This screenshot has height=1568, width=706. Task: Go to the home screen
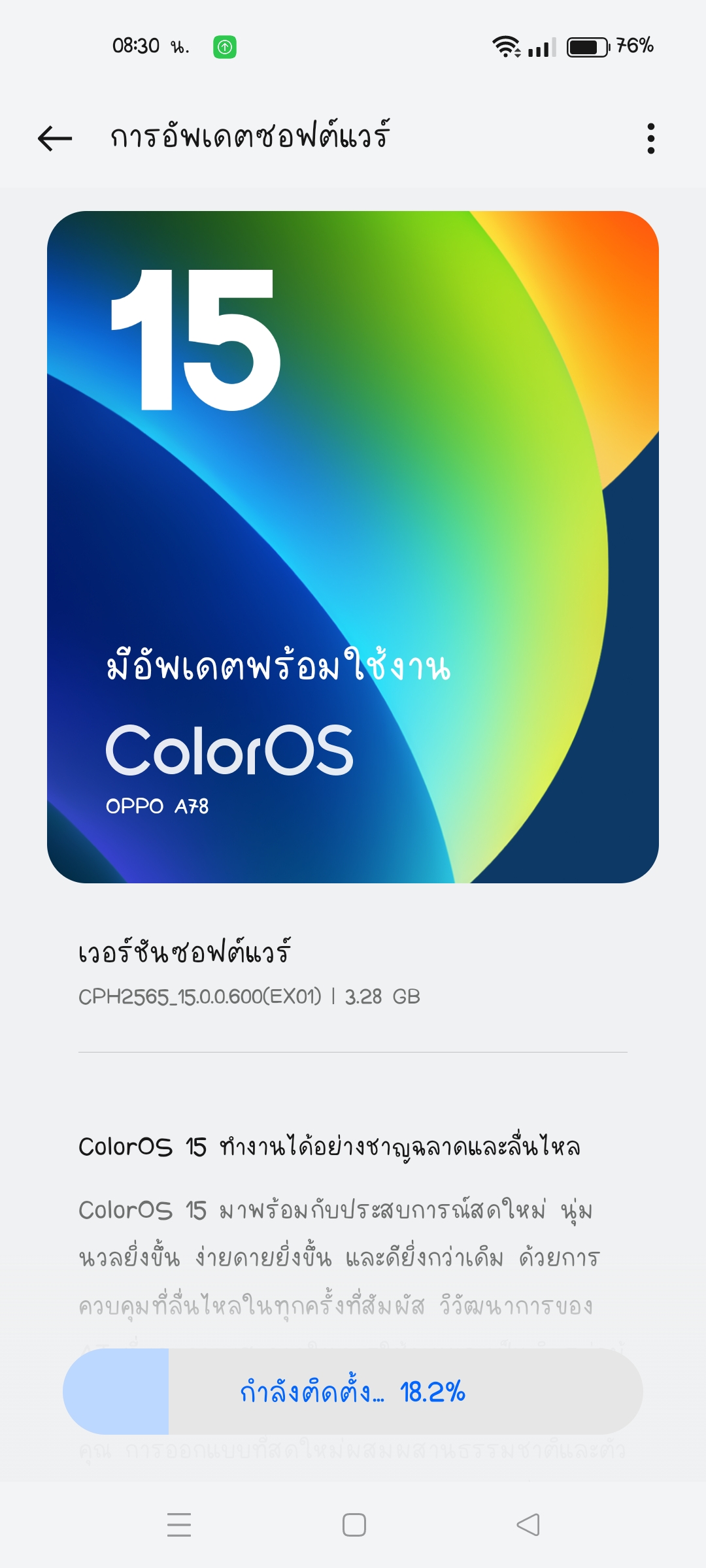(x=354, y=1525)
